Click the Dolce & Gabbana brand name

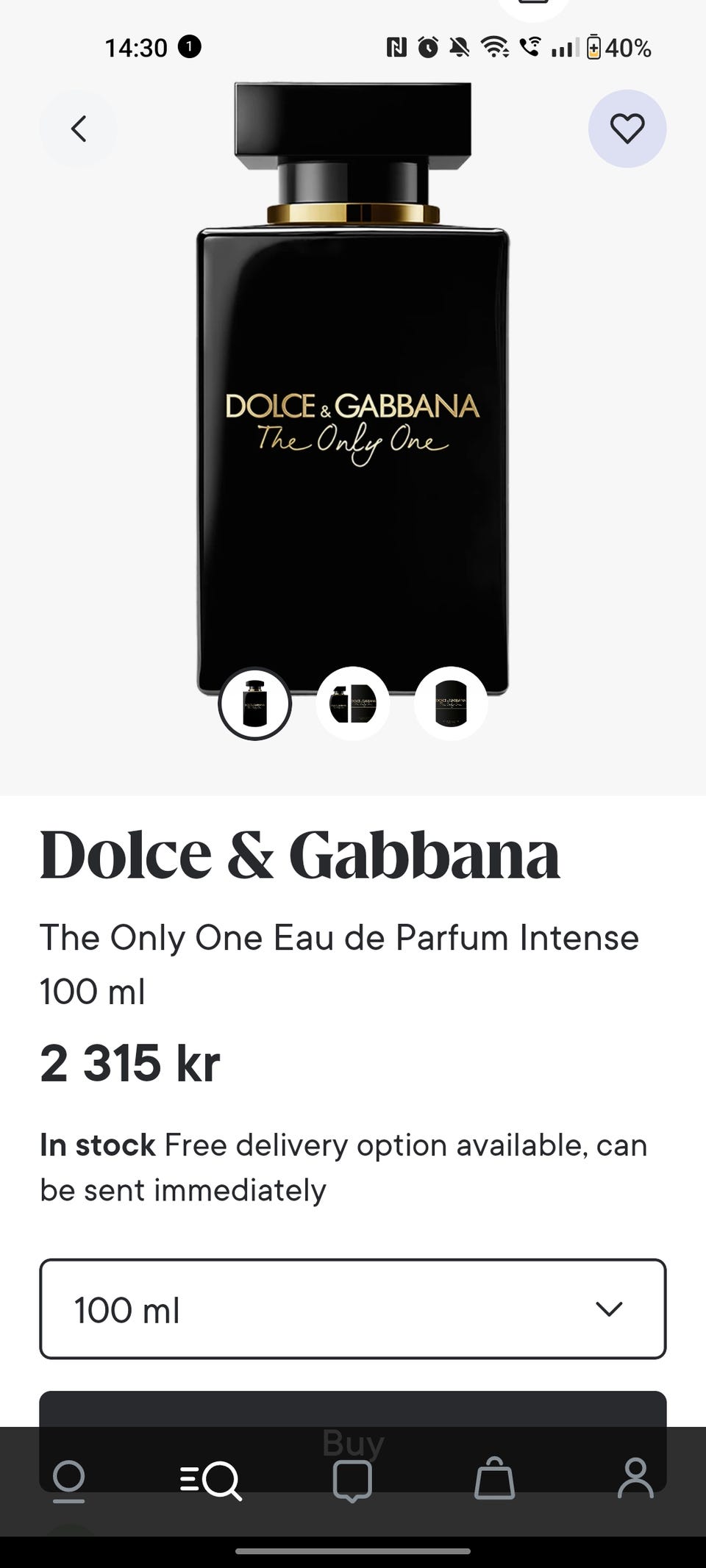pyautogui.click(x=300, y=853)
